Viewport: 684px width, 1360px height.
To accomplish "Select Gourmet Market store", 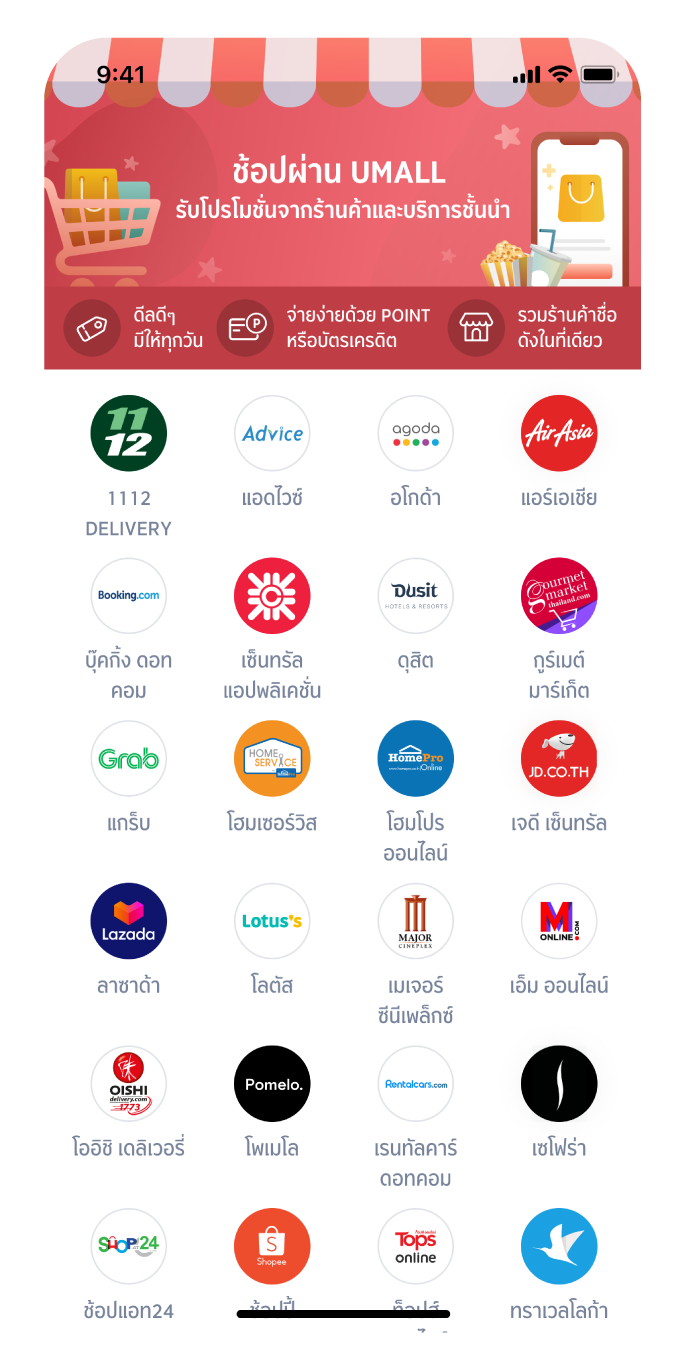I will coord(559,596).
